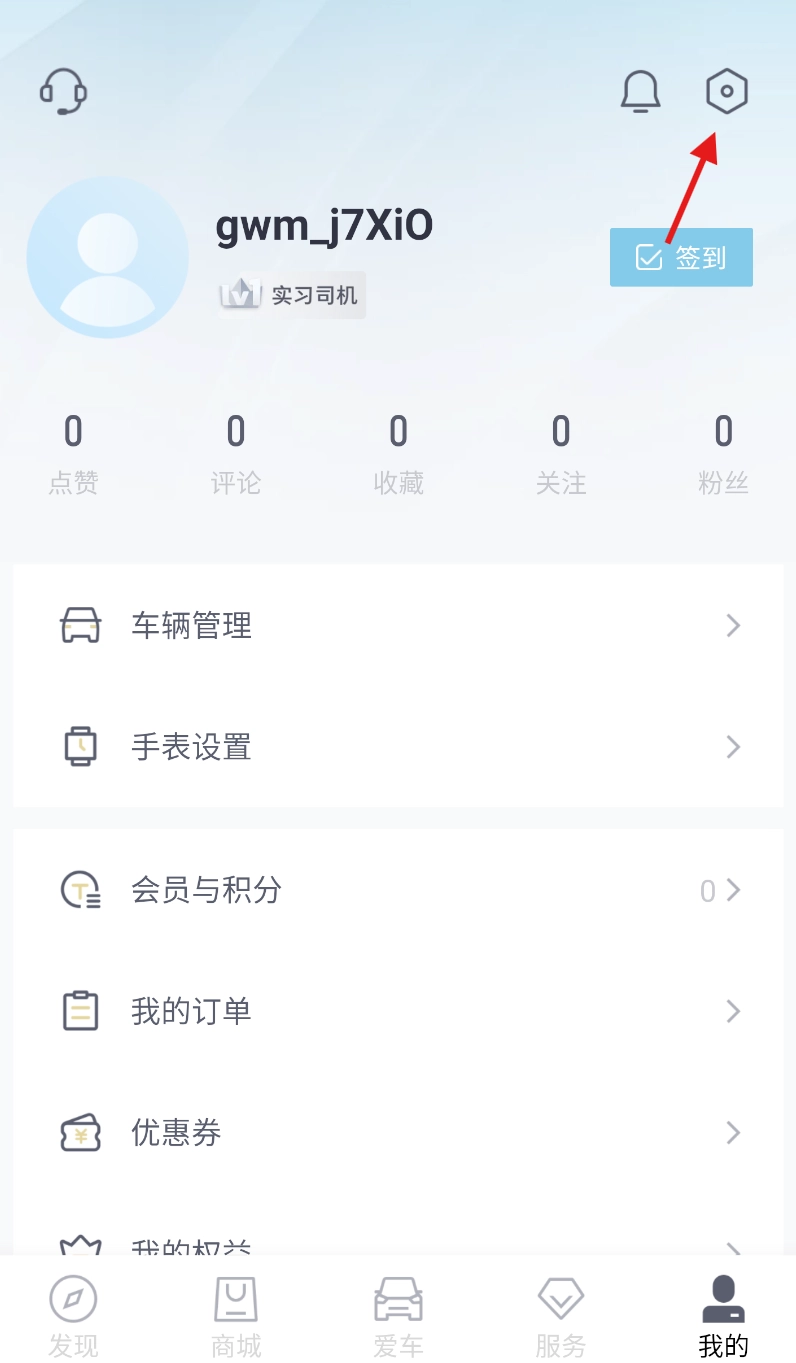Open settings via the hexagon icon

tap(727, 92)
